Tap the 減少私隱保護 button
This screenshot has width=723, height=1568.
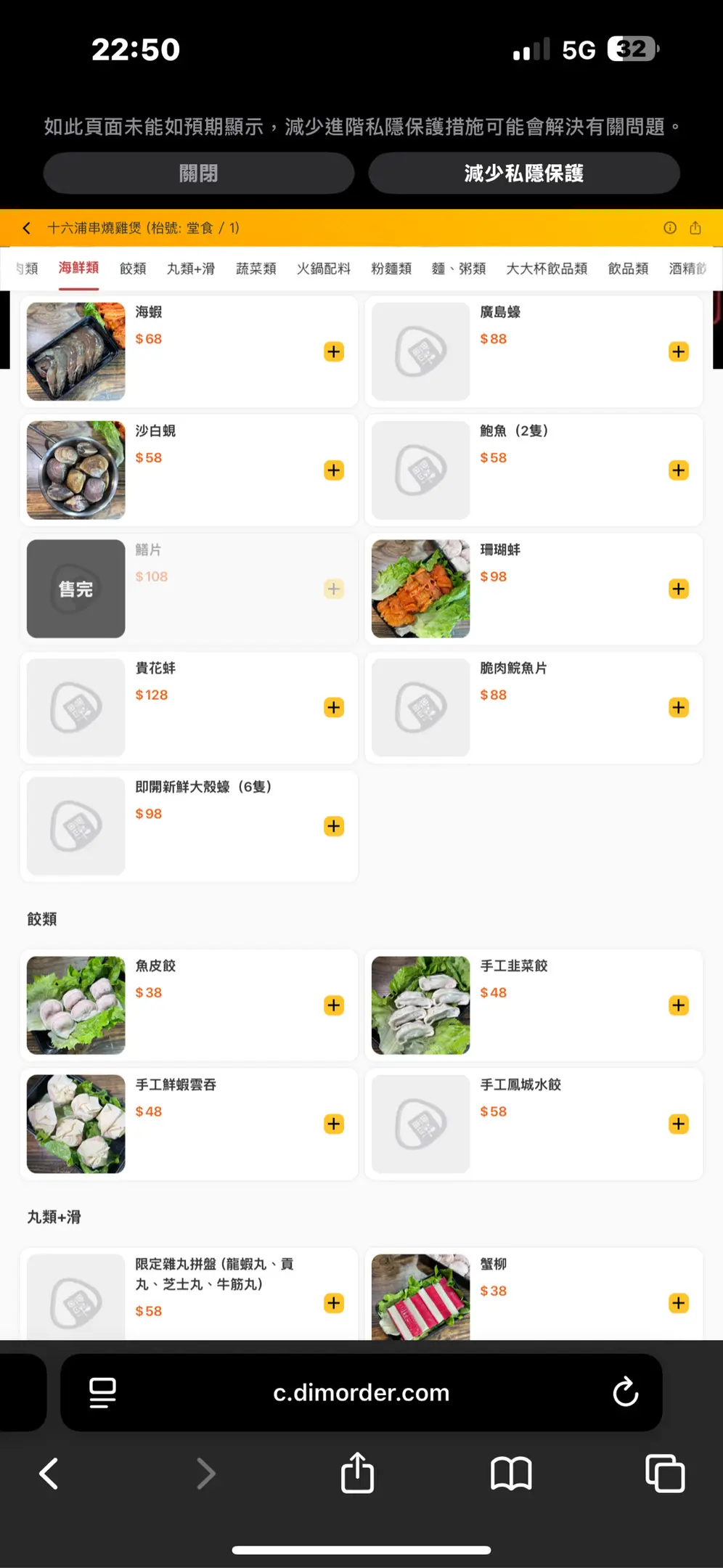click(x=523, y=173)
